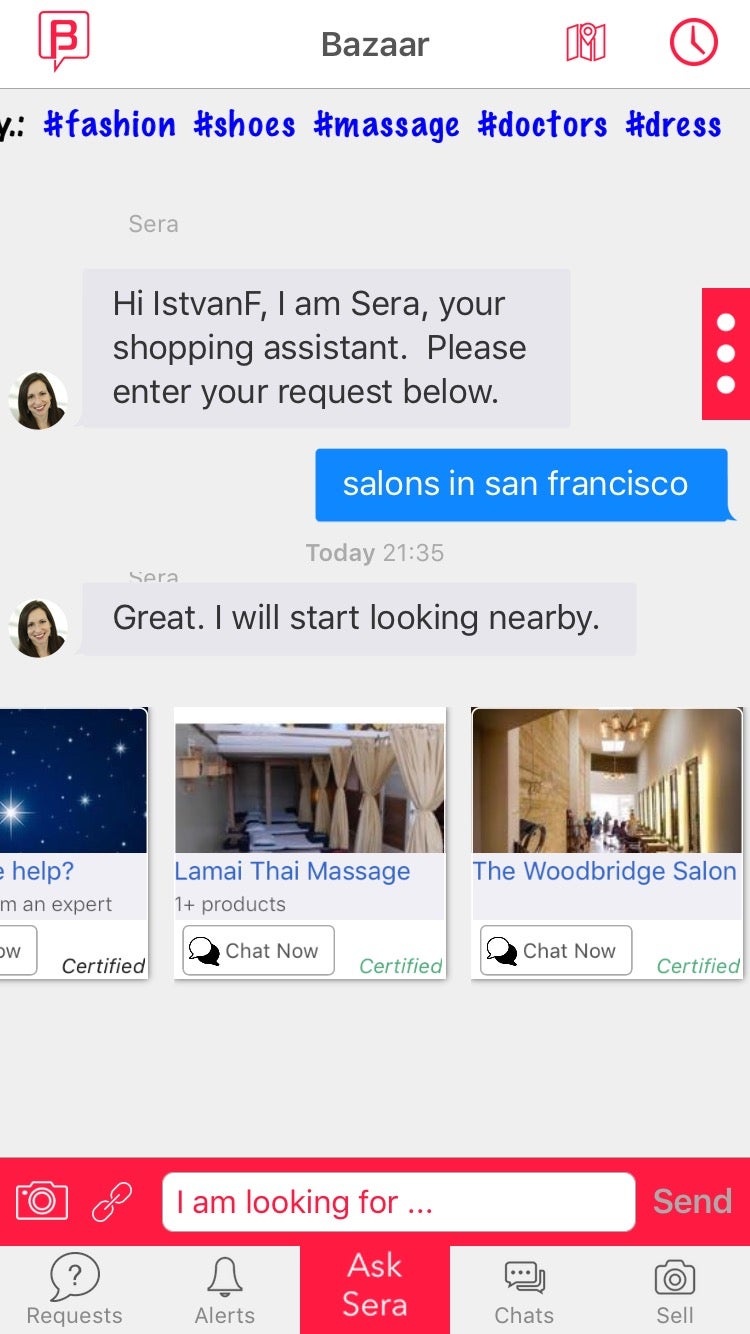Open the Sell camera icon
This screenshot has height=1334, width=750.
pos(674,1277)
